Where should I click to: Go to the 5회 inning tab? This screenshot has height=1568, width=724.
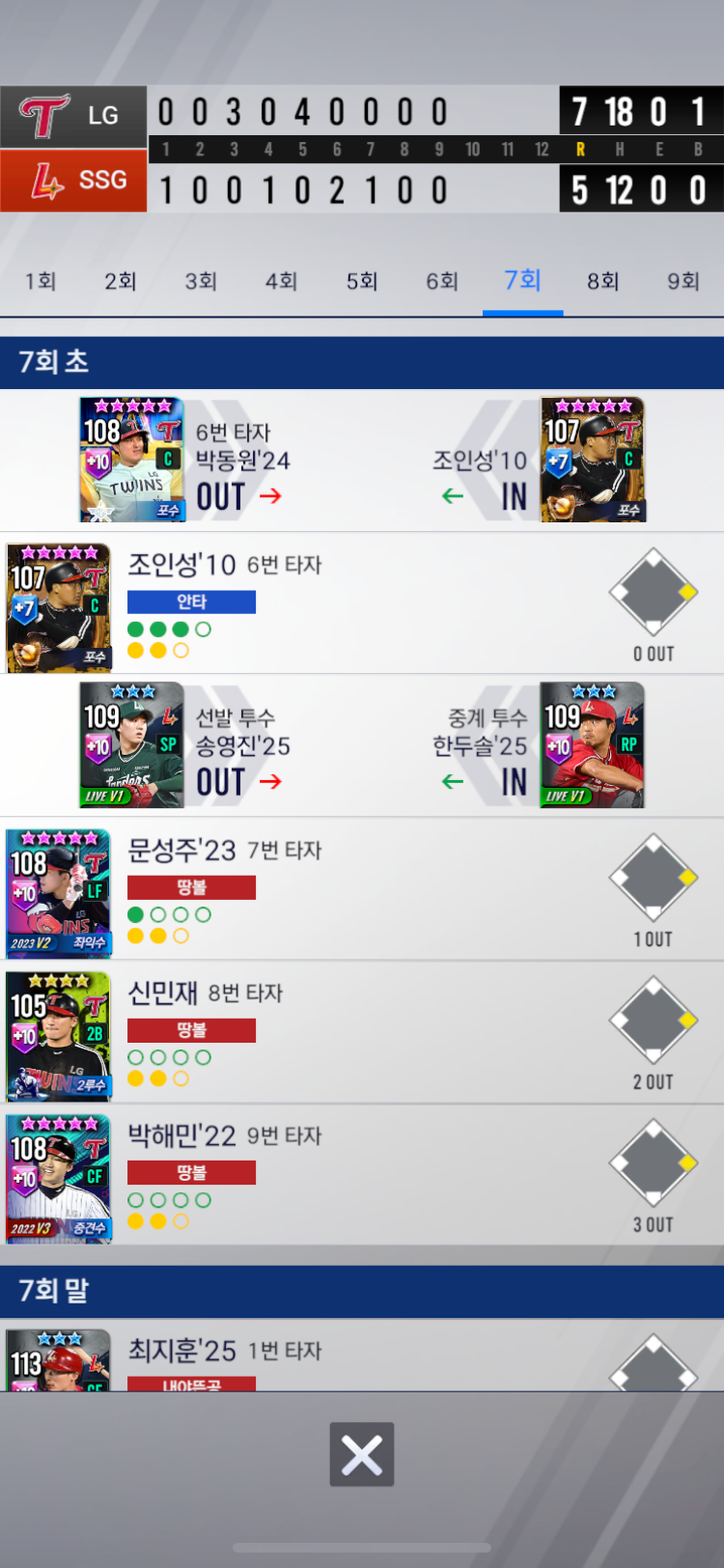[x=362, y=282]
